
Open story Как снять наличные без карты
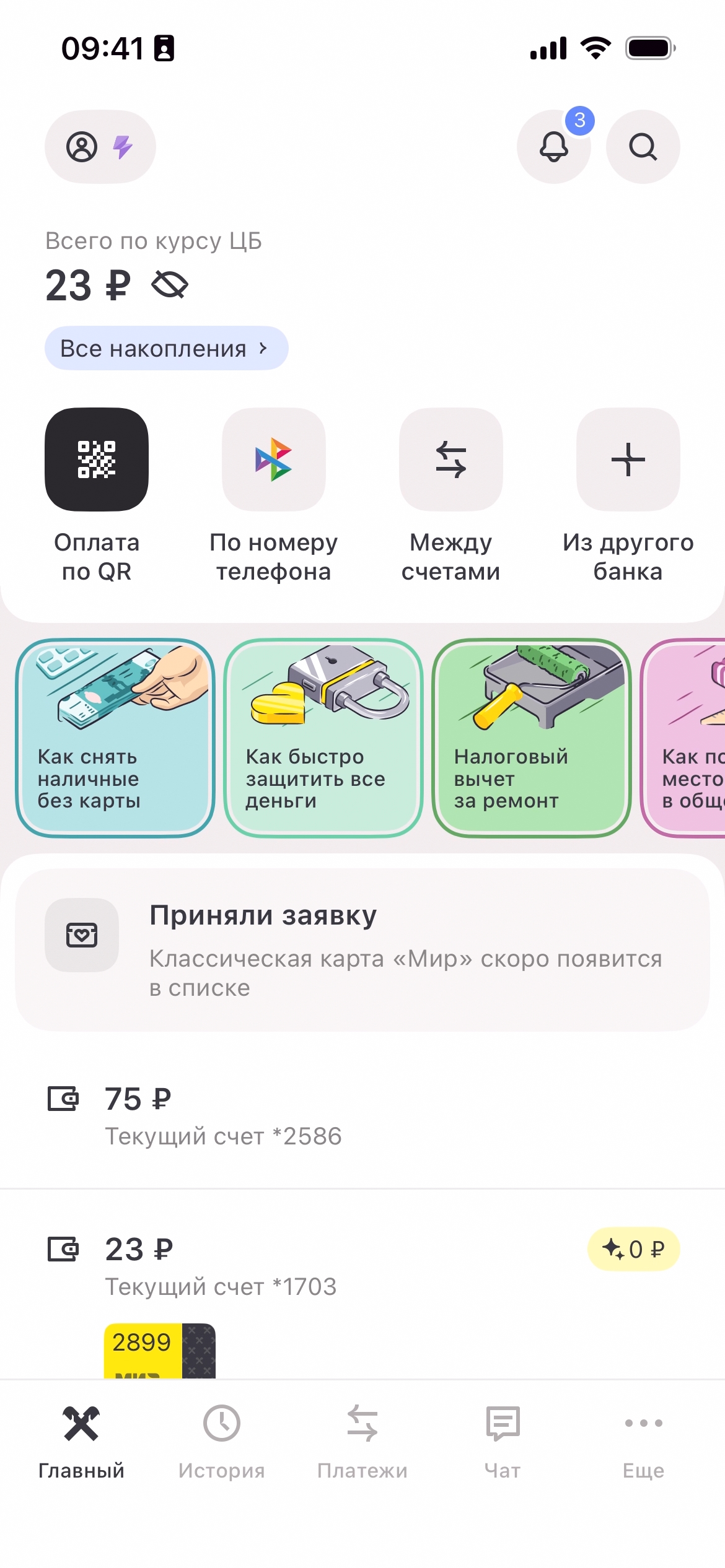(x=115, y=738)
